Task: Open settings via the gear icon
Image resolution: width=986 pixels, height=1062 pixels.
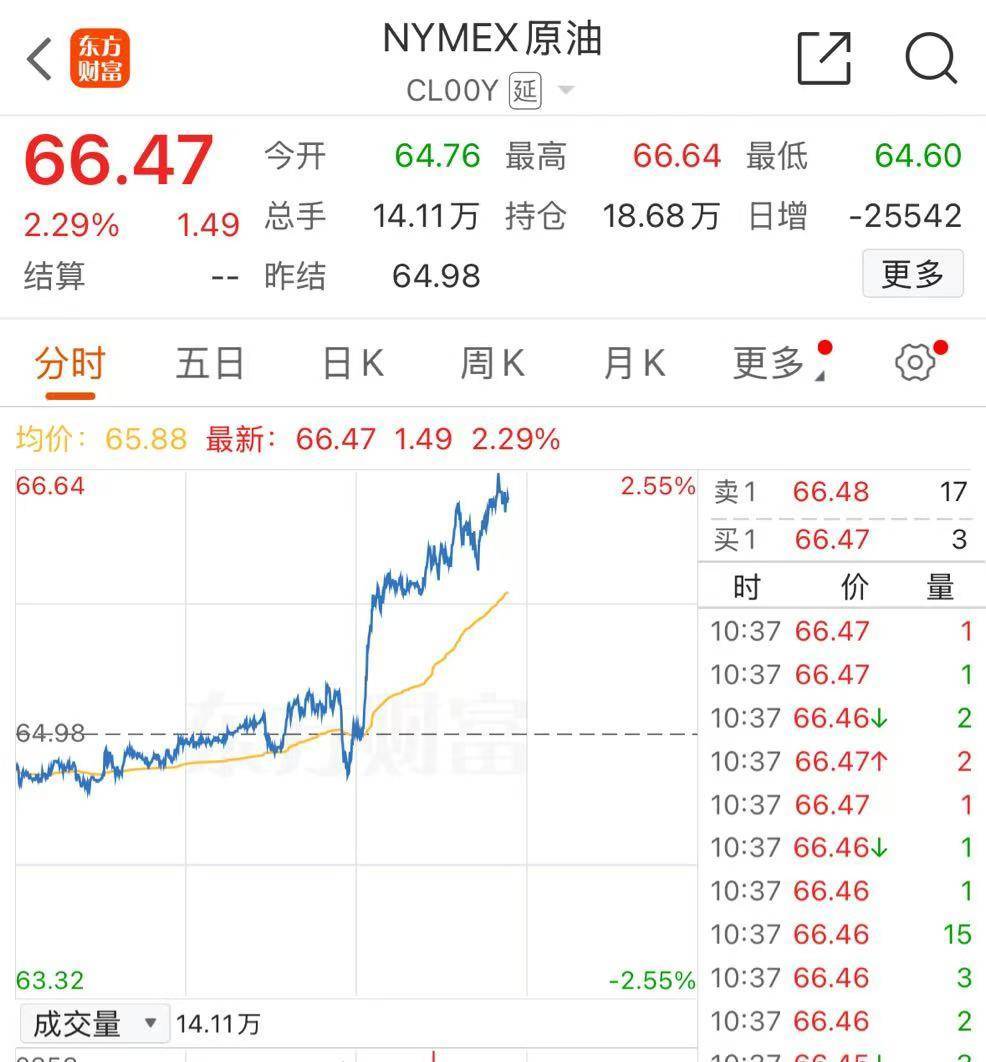Action: pyautogui.click(x=911, y=363)
